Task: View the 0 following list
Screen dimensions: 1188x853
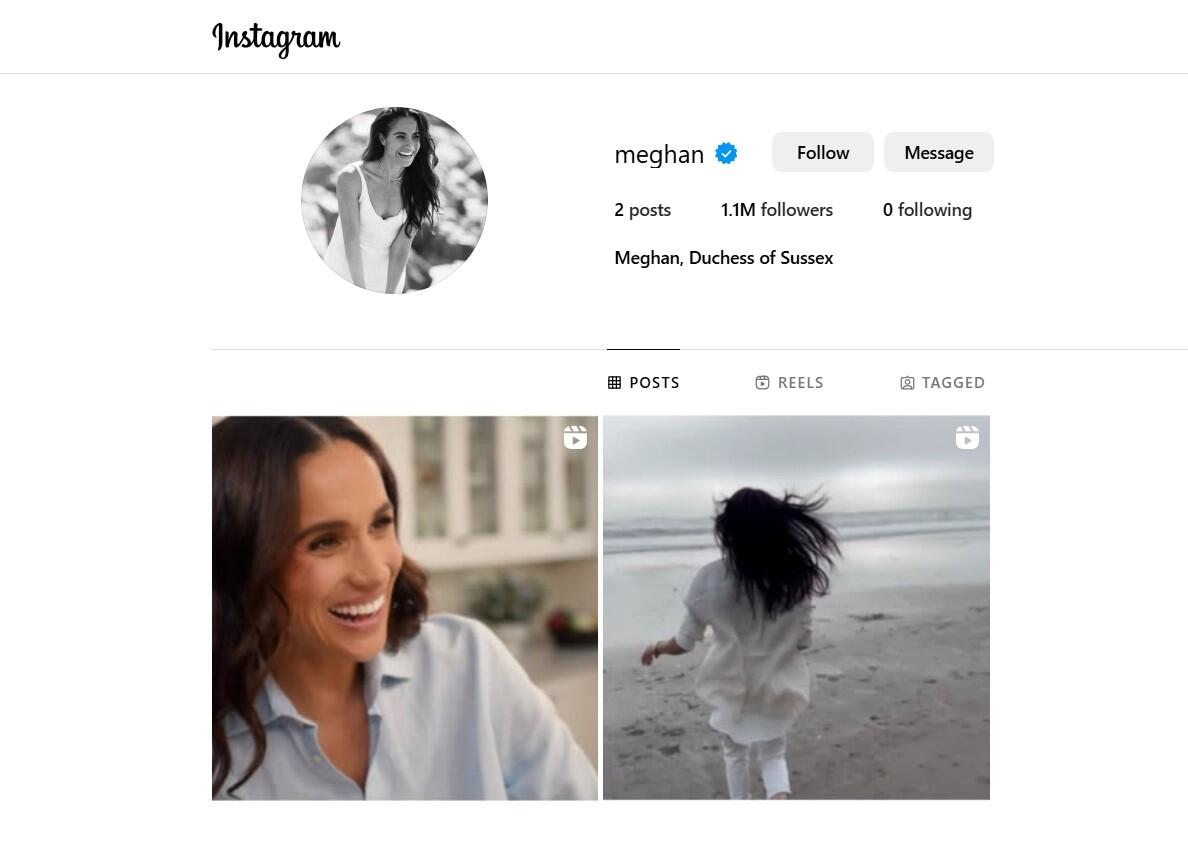Action: click(x=927, y=210)
